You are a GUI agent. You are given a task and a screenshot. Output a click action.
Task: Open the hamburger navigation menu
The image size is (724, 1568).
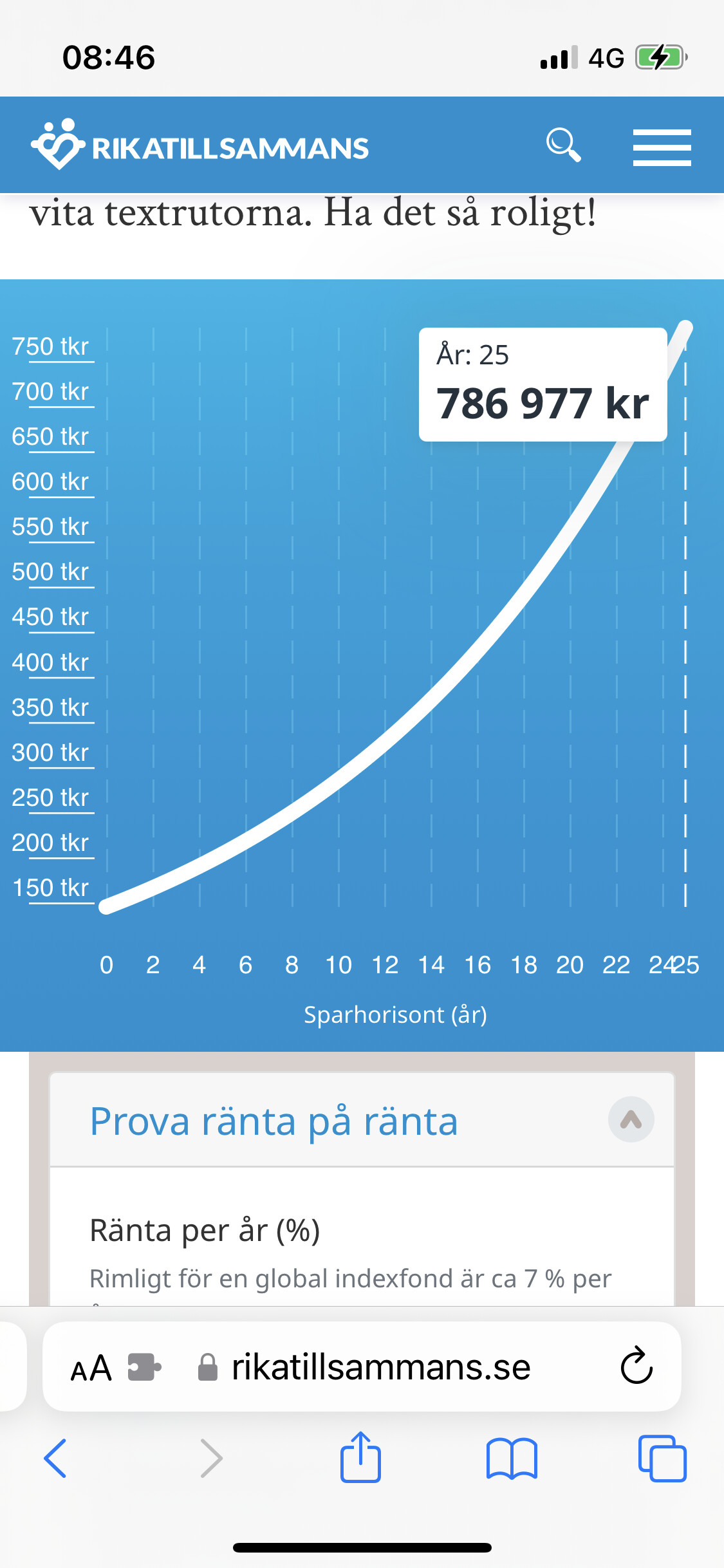(x=662, y=147)
